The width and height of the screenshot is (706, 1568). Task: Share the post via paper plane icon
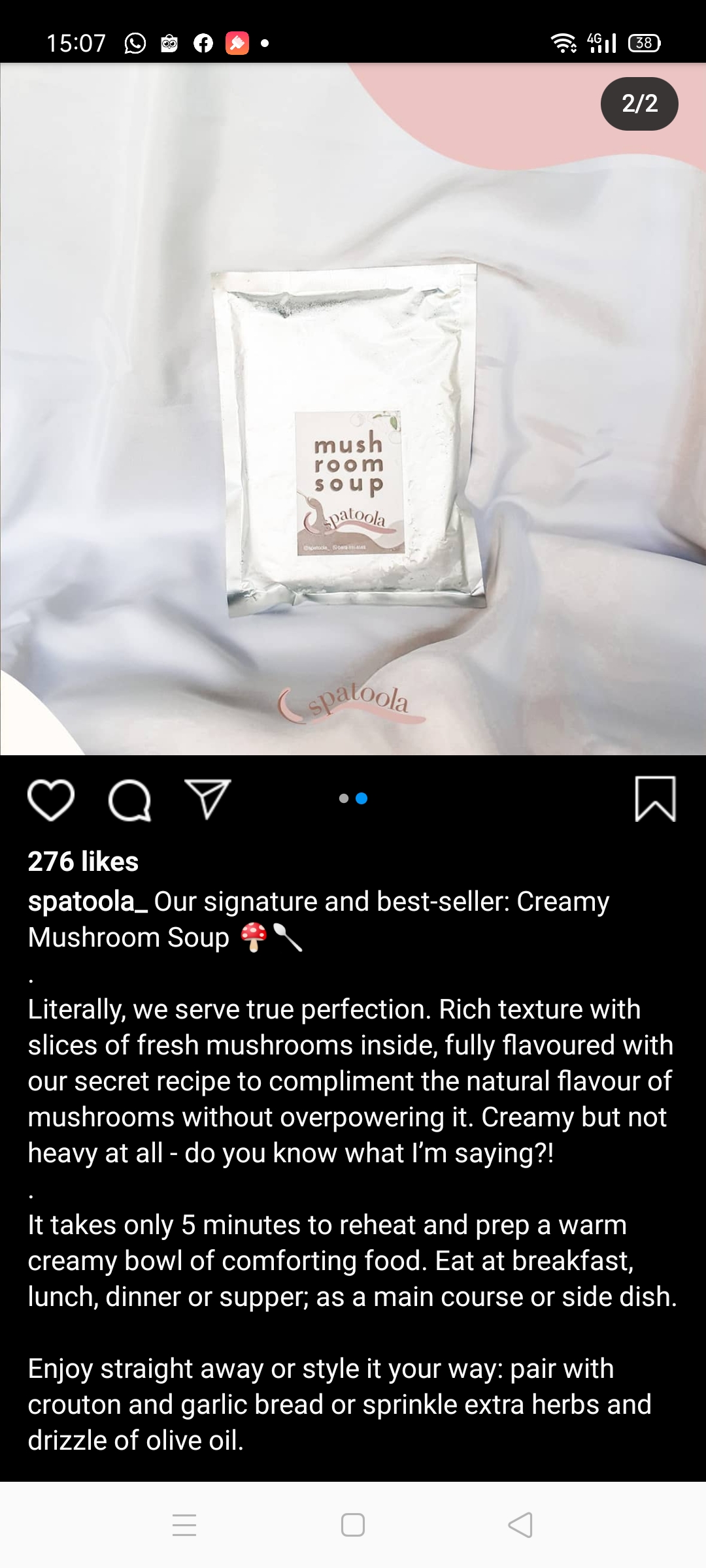(208, 798)
